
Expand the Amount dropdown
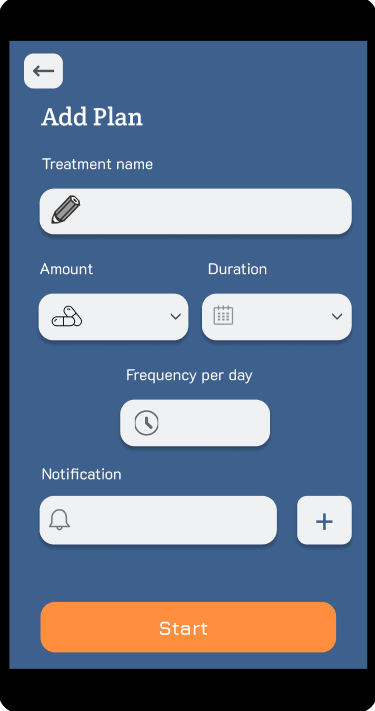tap(113, 317)
